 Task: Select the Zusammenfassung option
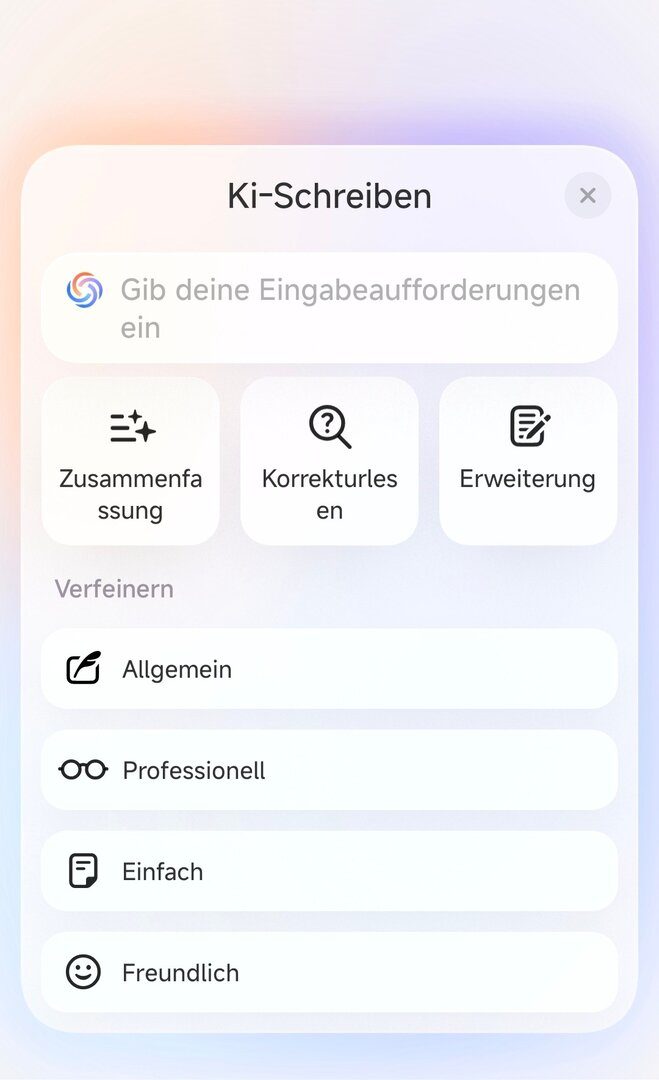pyautogui.click(x=131, y=461)
